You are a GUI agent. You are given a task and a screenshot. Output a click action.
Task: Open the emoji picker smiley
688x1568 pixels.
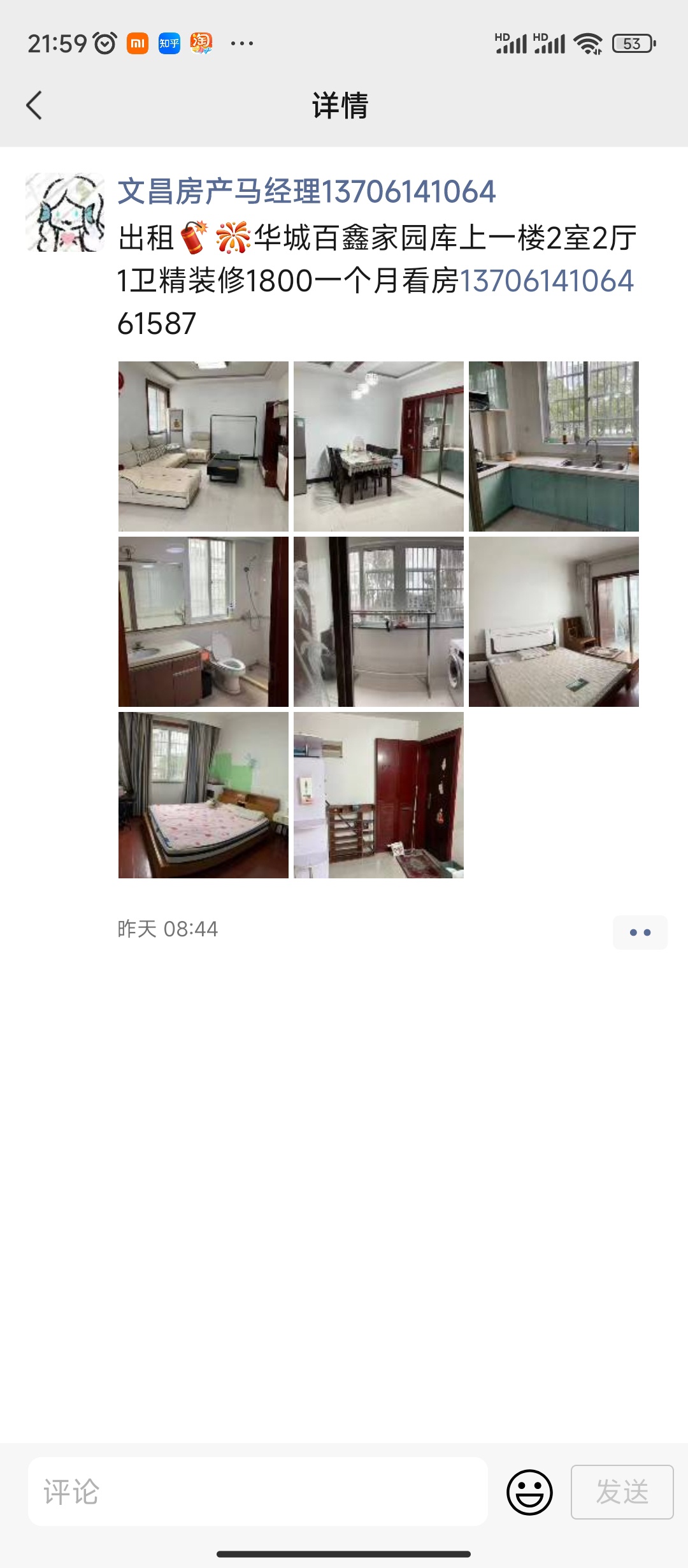tap(529, 1492)
